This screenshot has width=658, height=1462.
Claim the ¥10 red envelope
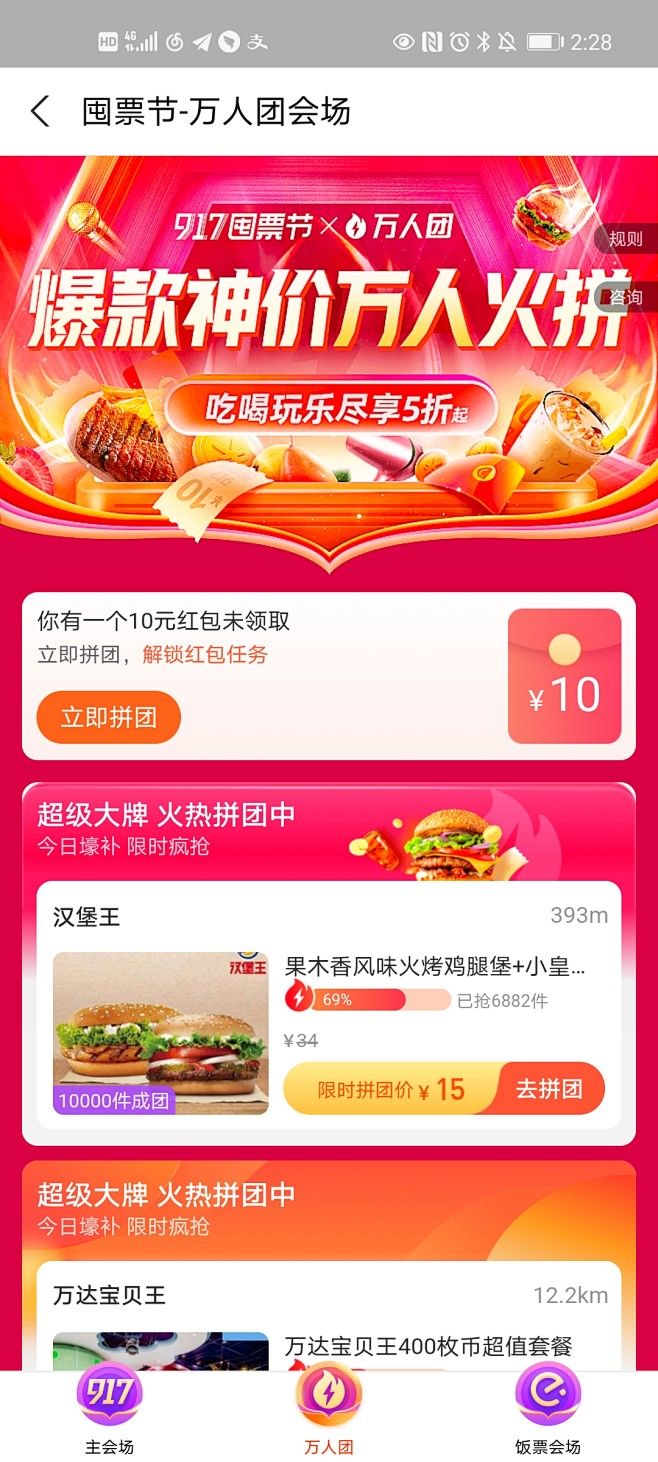(x=565, y=677)
